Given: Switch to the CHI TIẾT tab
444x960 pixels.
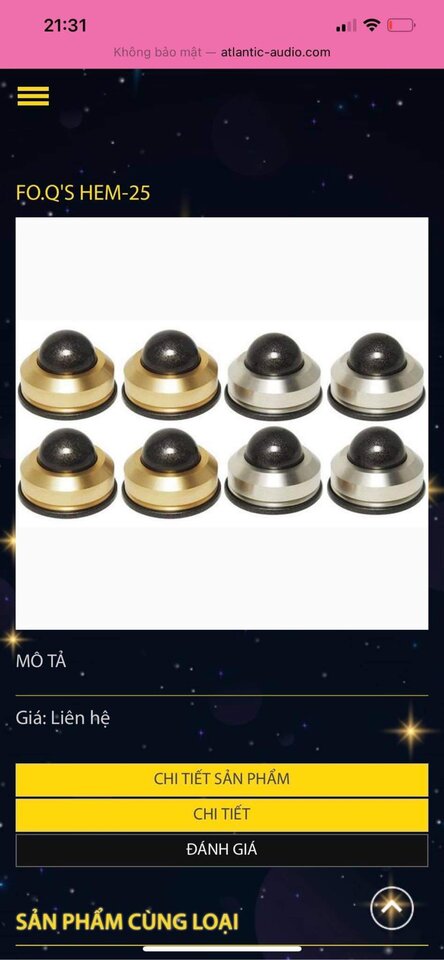Looking at the screenshot, I should 222,814.
